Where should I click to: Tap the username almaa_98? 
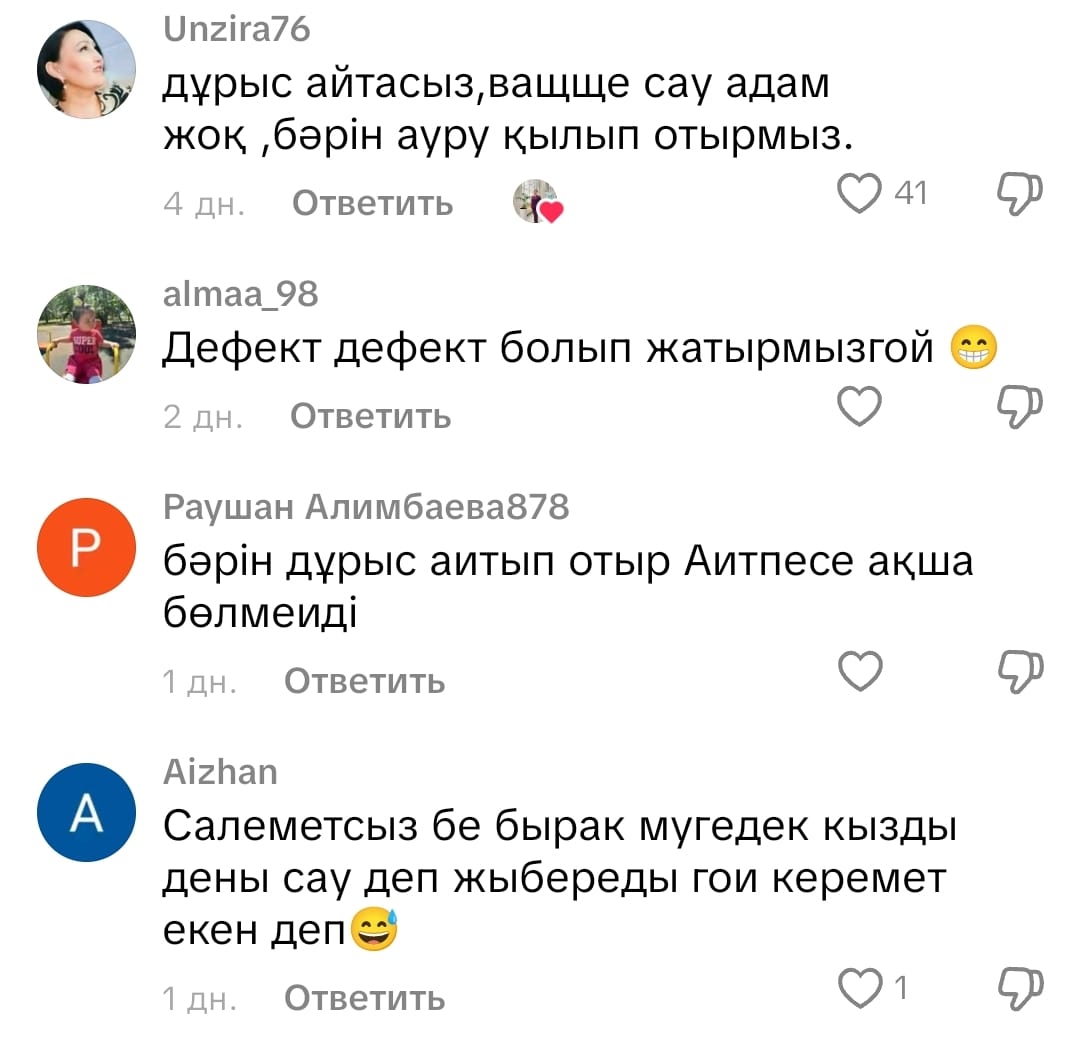click(240, 294)
